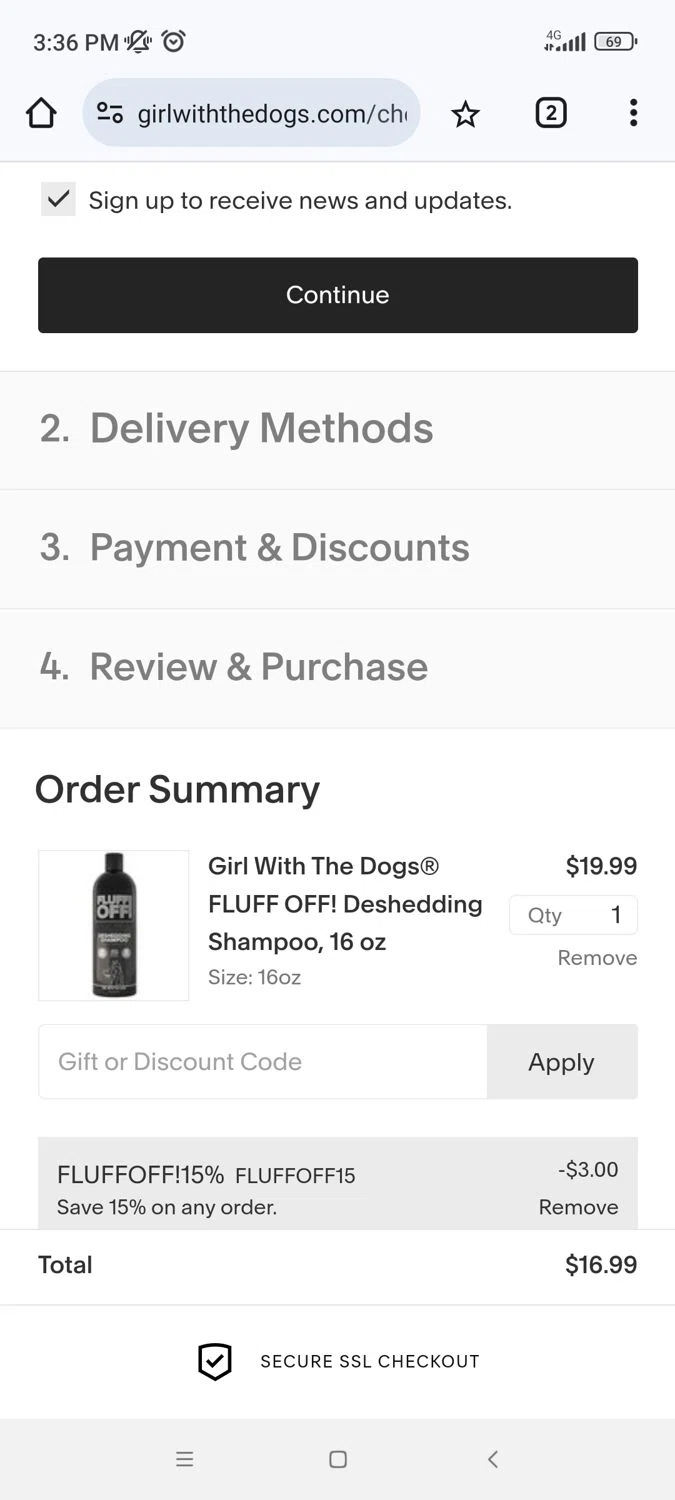
Task: Open the browser overflow menu
Action: 633,113
